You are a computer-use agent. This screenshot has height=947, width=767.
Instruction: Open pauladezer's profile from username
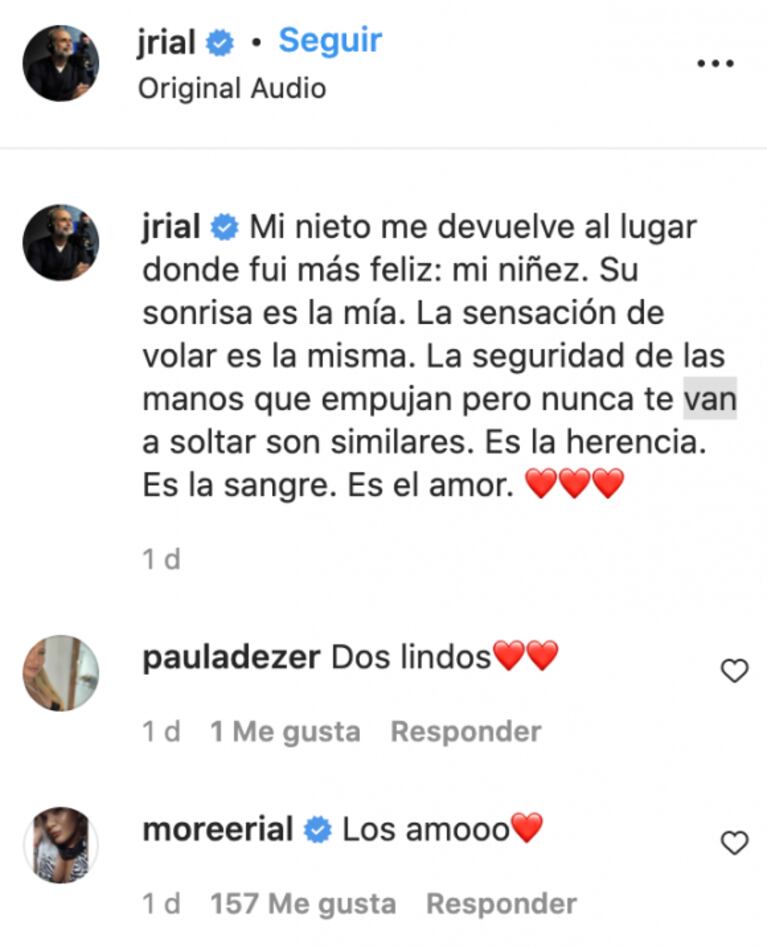click(231, 657)
